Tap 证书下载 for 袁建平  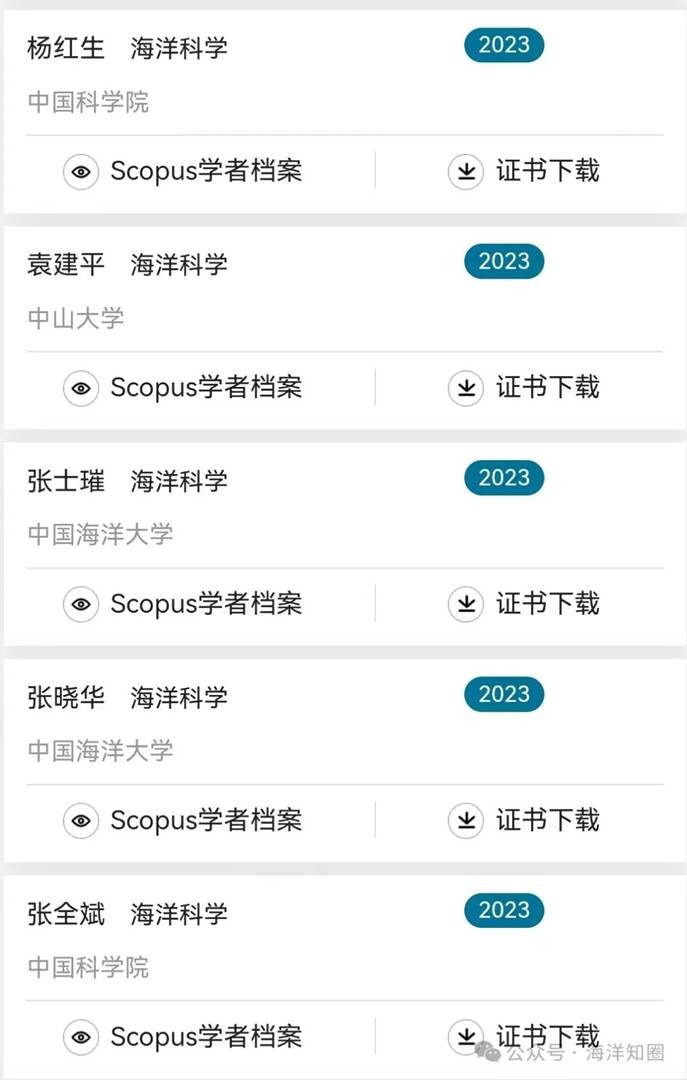tap(523, 387)
